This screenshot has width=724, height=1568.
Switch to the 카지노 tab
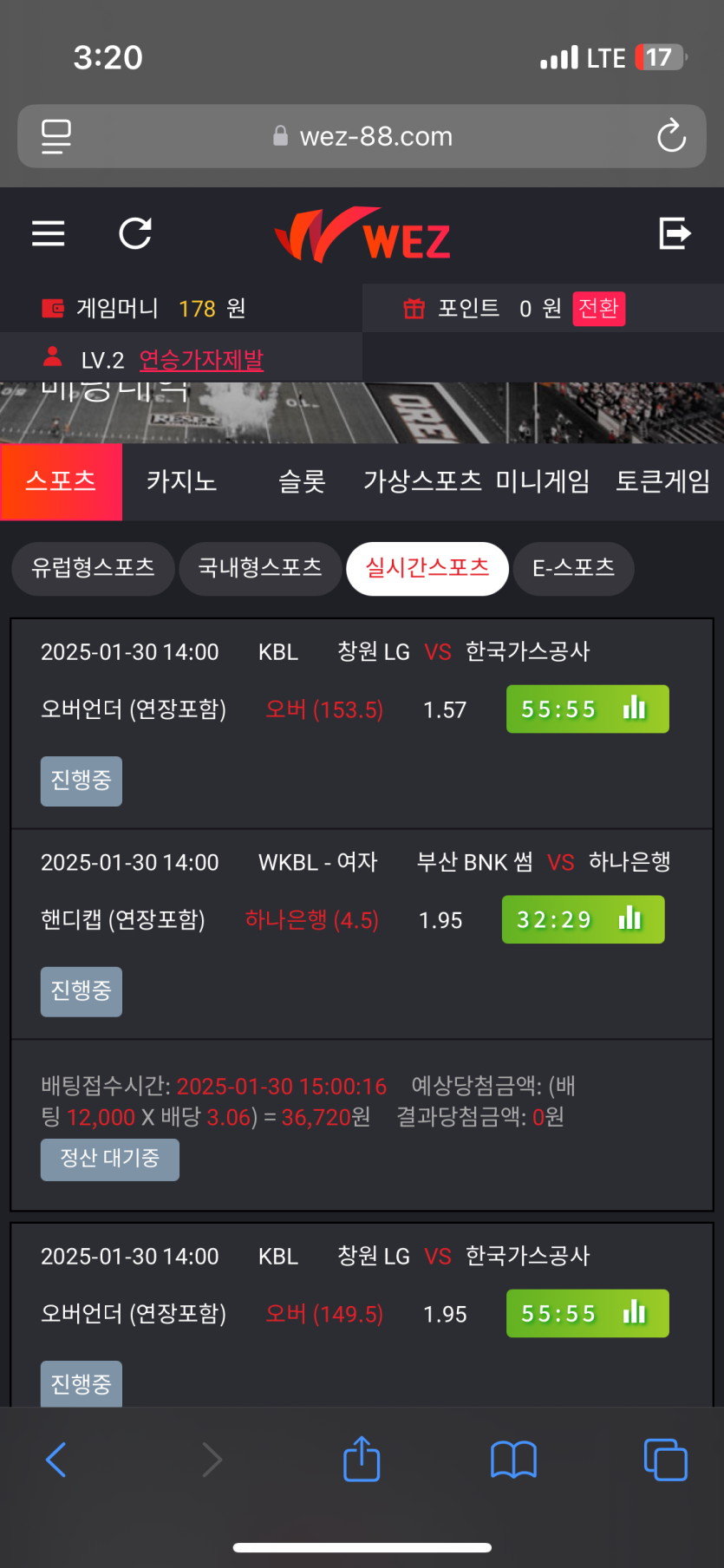pos(181,481)
